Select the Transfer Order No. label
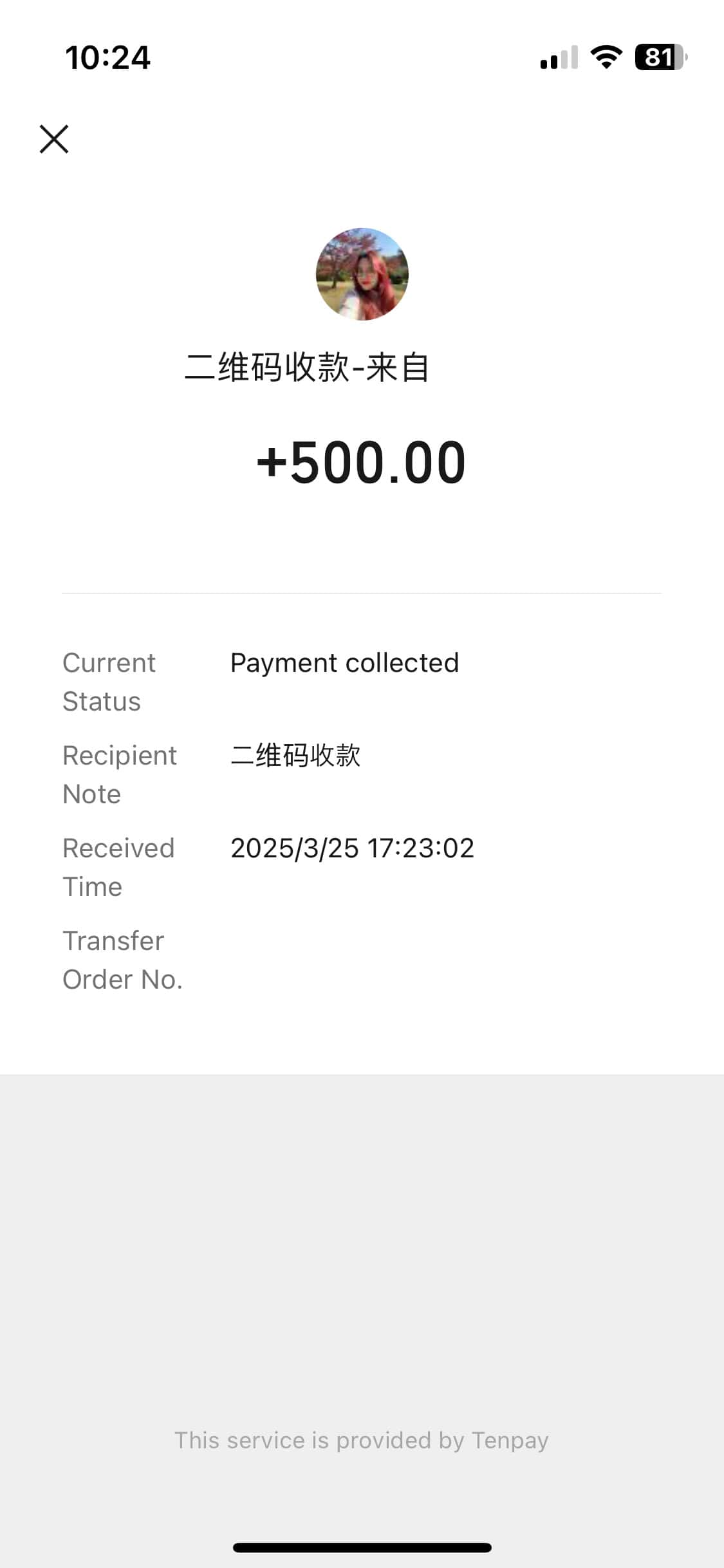 (122, 959)
